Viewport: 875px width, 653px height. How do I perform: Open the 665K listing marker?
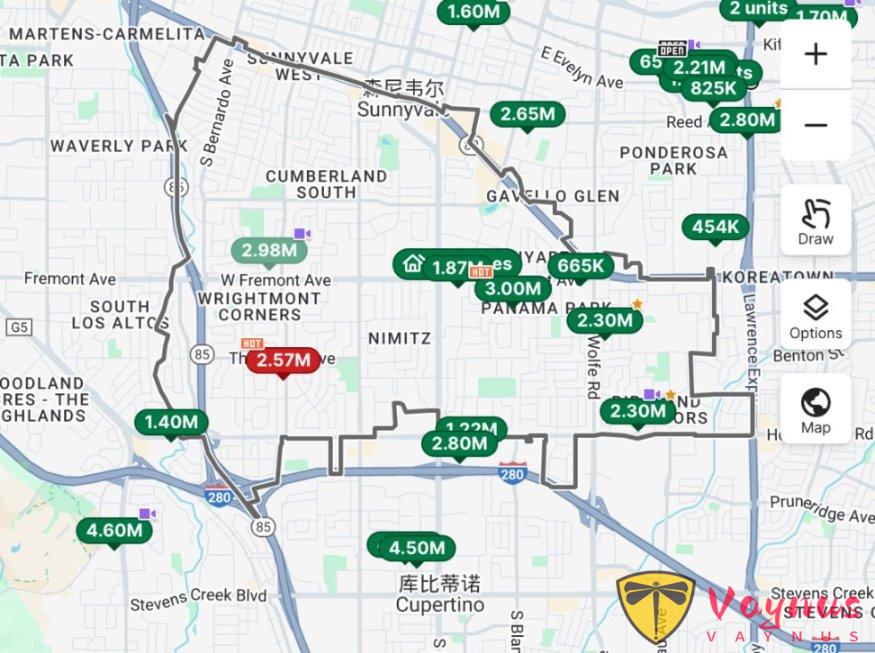581,265
